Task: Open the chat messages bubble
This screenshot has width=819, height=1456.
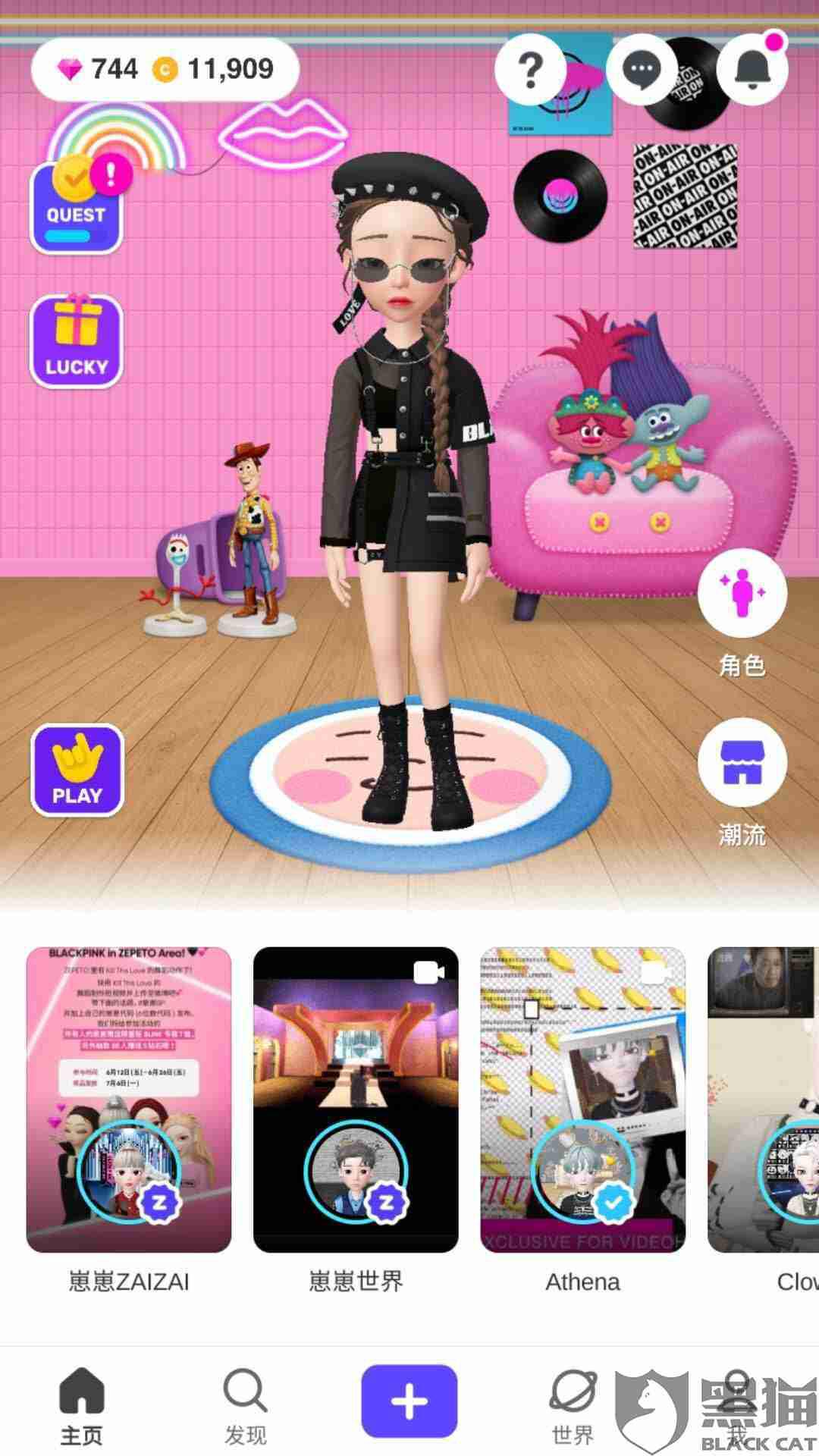Action: click(x=642, y=70)
